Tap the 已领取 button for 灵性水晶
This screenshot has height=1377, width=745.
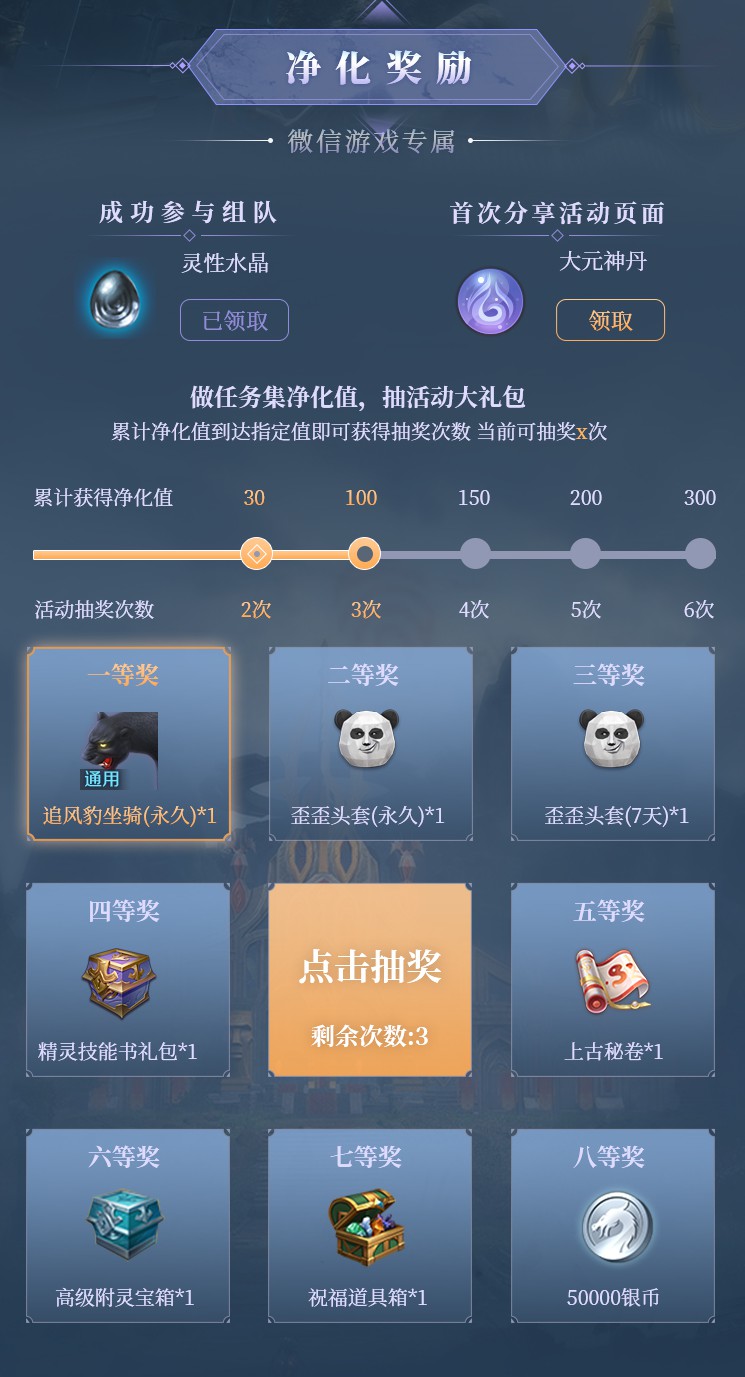[x=234, y=320]
